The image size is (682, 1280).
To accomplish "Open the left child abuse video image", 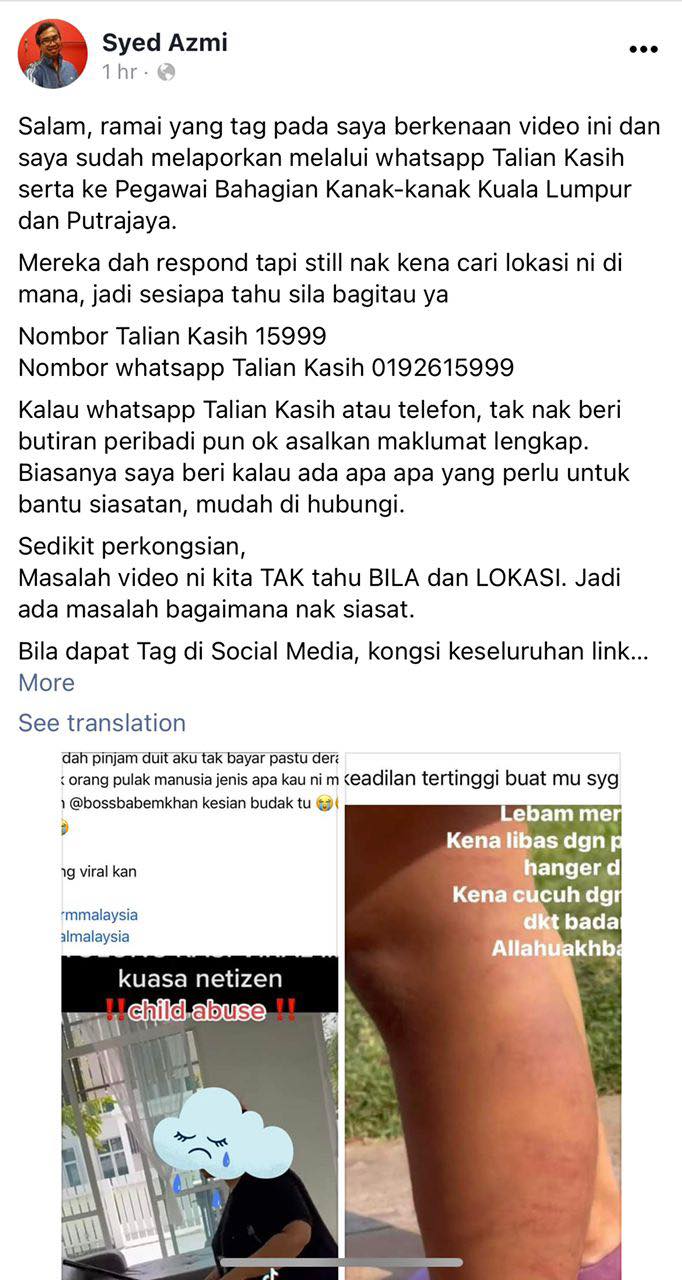I will [200, 1010].
